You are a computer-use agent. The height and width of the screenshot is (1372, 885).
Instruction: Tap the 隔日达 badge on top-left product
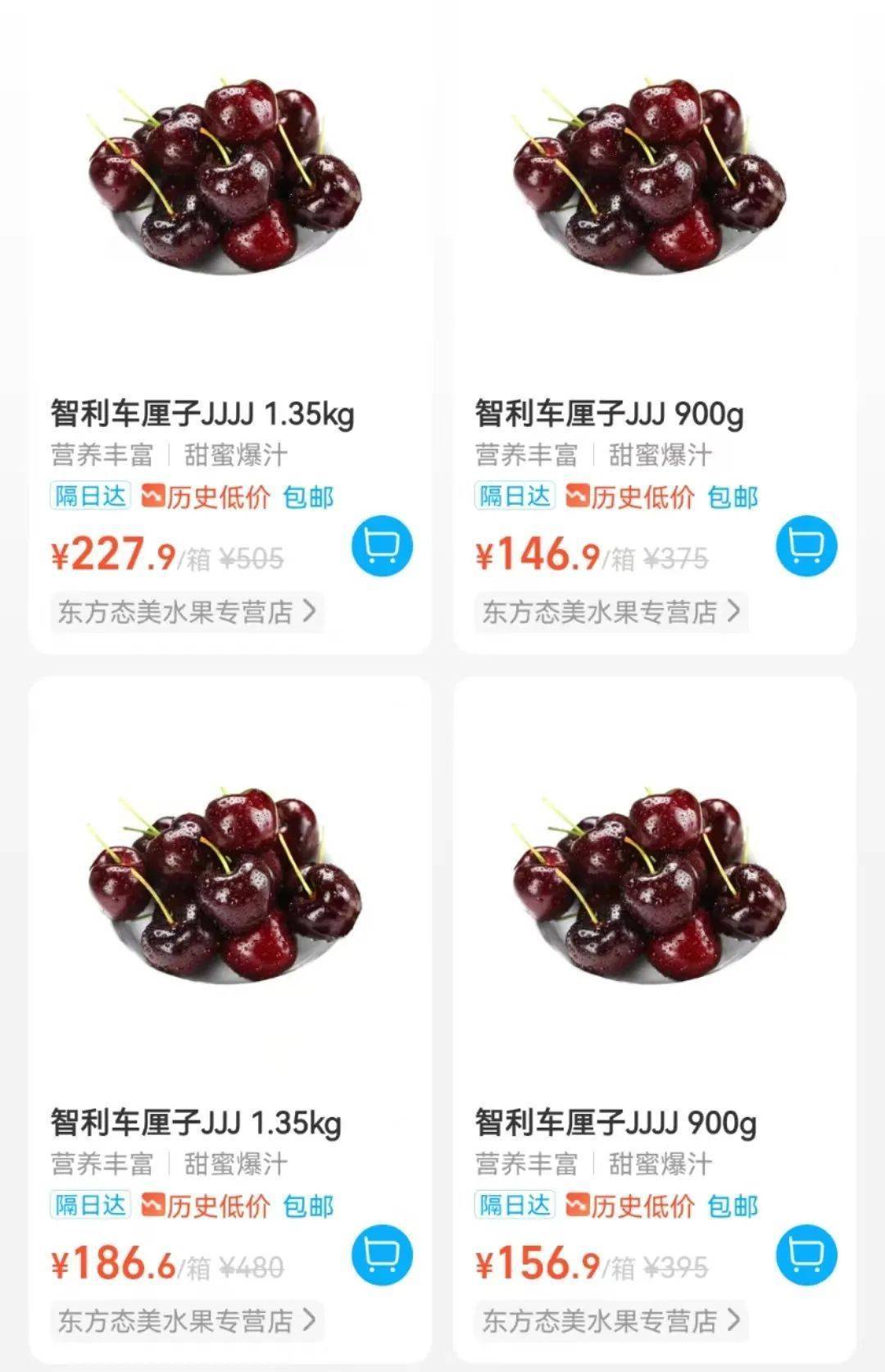(88, 496)
